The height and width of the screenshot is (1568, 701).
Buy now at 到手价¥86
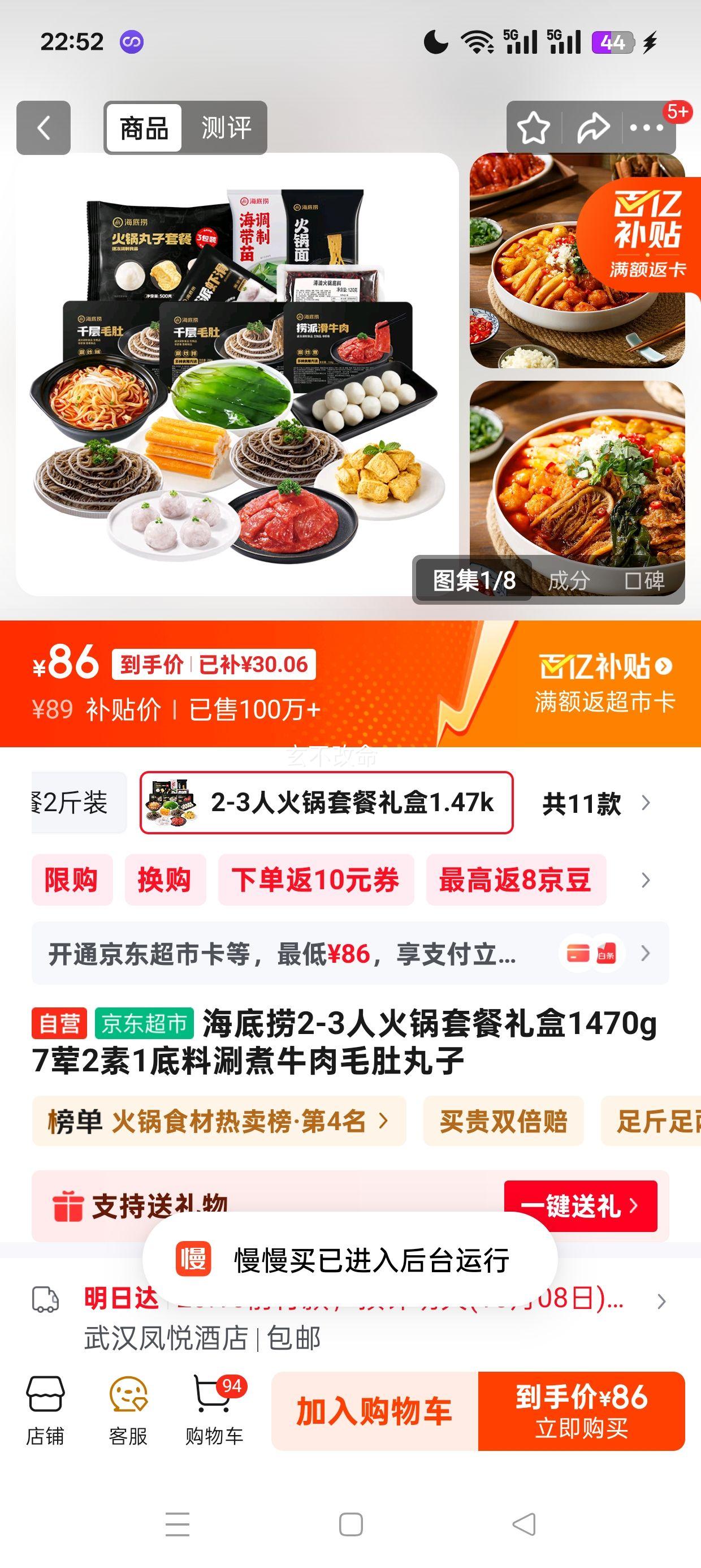tap(581, 1411)
